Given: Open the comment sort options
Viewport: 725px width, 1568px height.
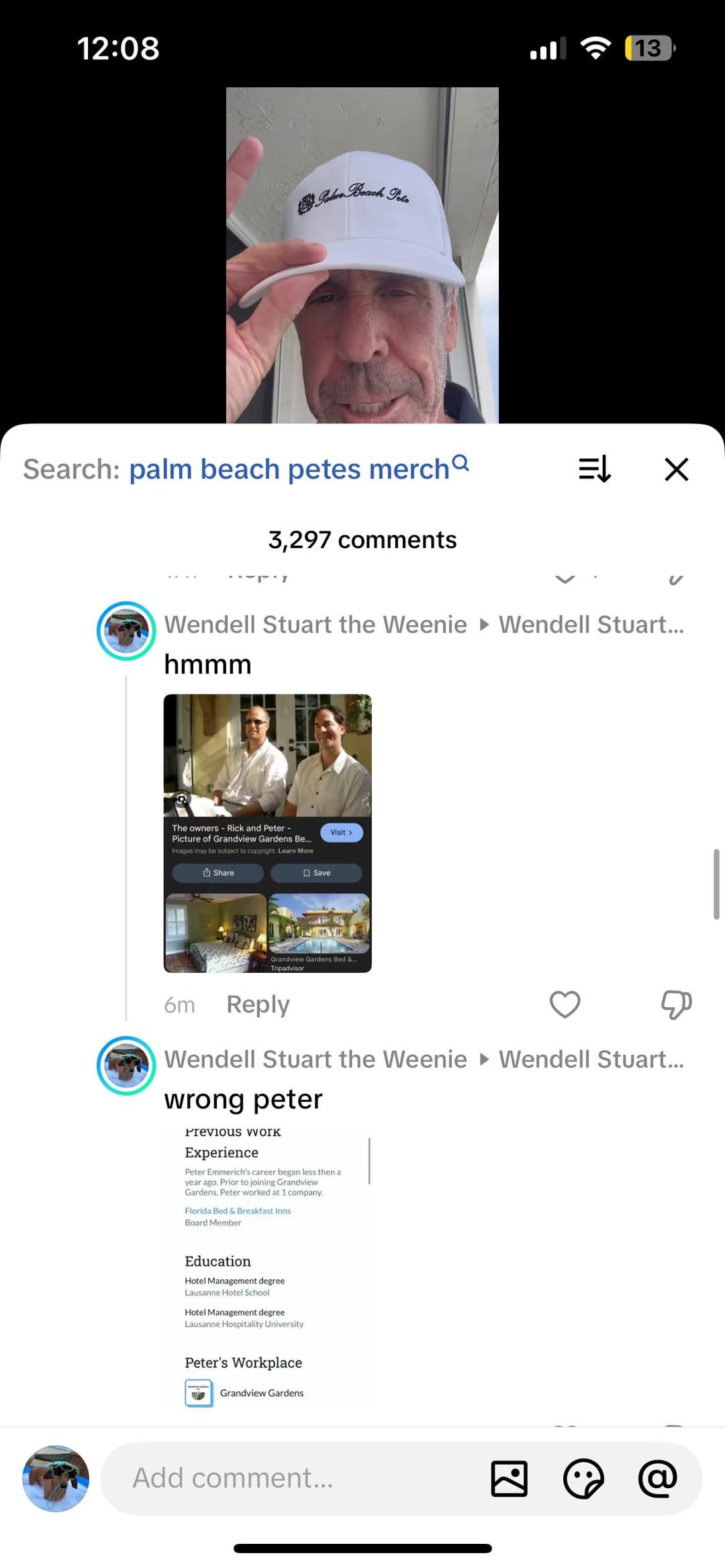Looking at the screenshot, I should point(594,469).
